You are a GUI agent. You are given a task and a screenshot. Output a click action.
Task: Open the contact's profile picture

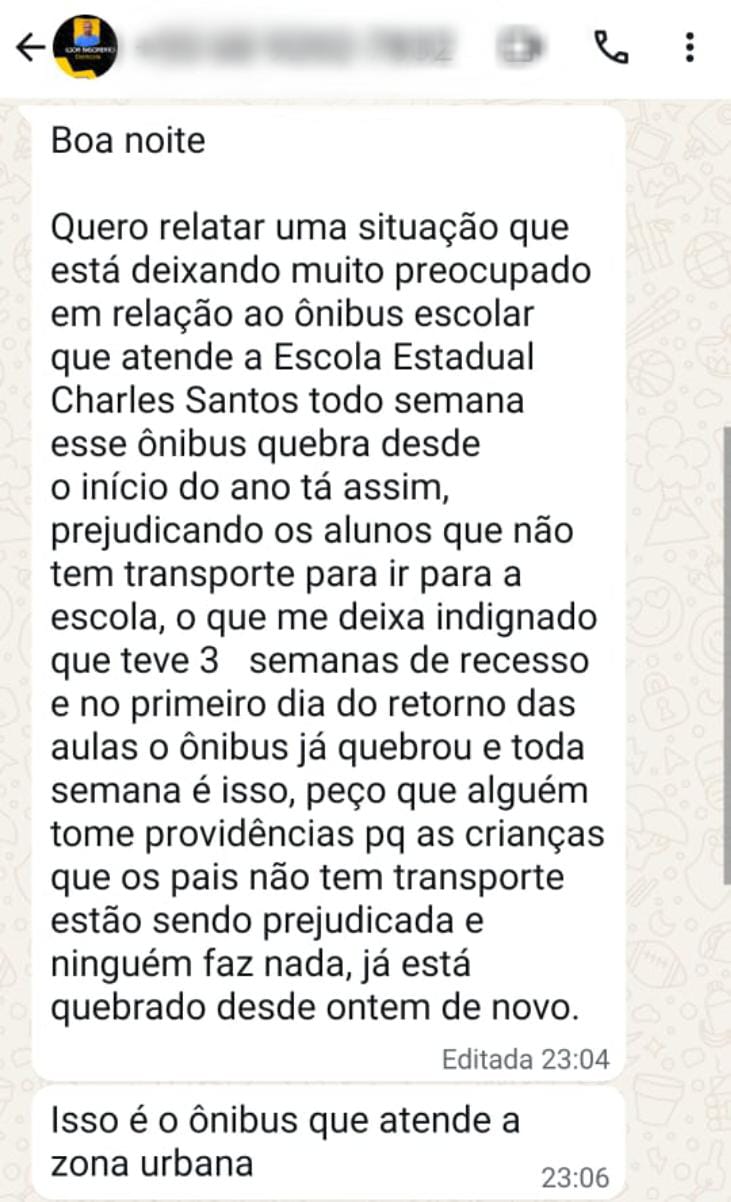pyautogui.click(x=85, y=47)
